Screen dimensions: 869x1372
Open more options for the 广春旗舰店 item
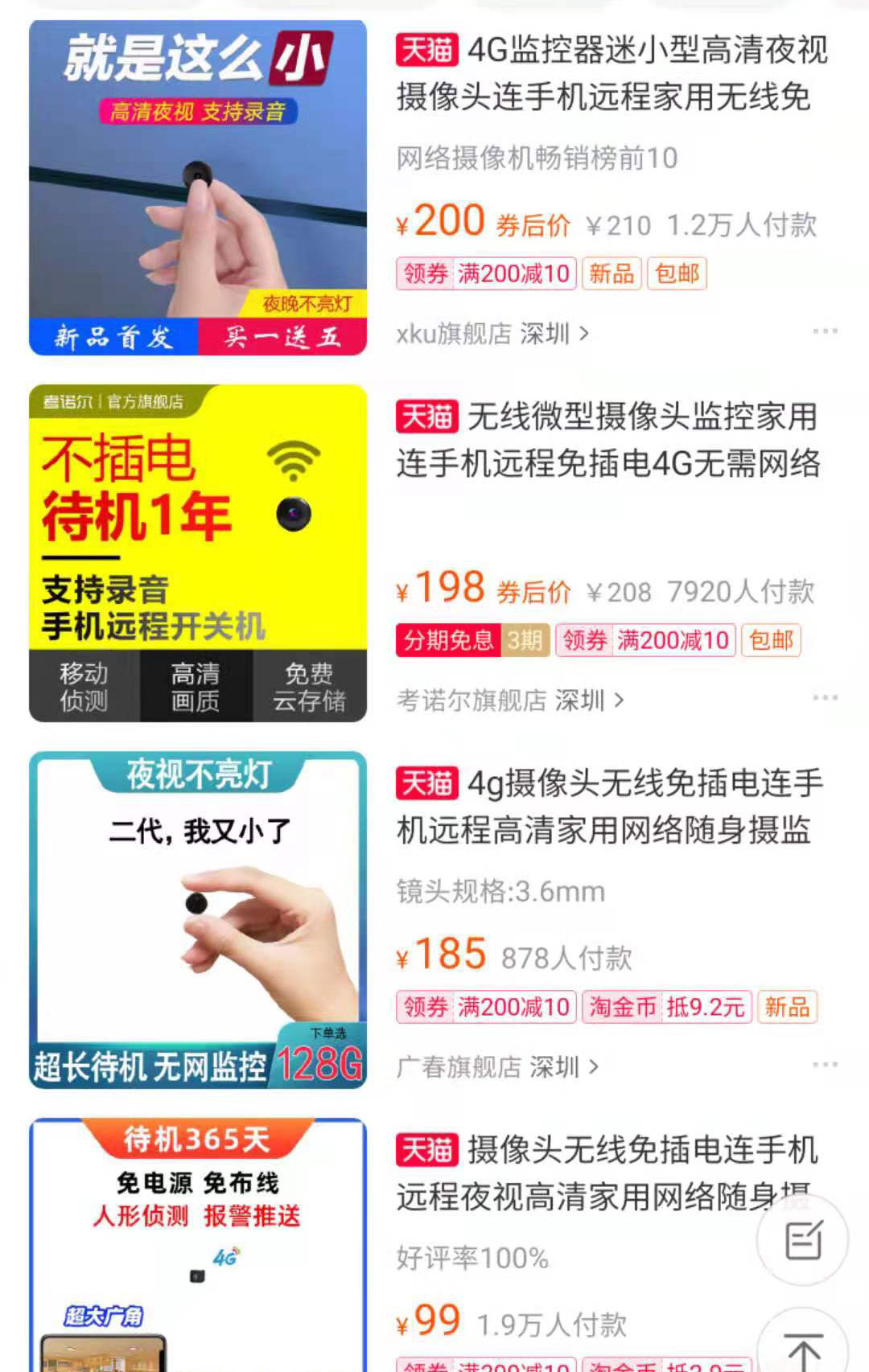(x=825, y=1064)
